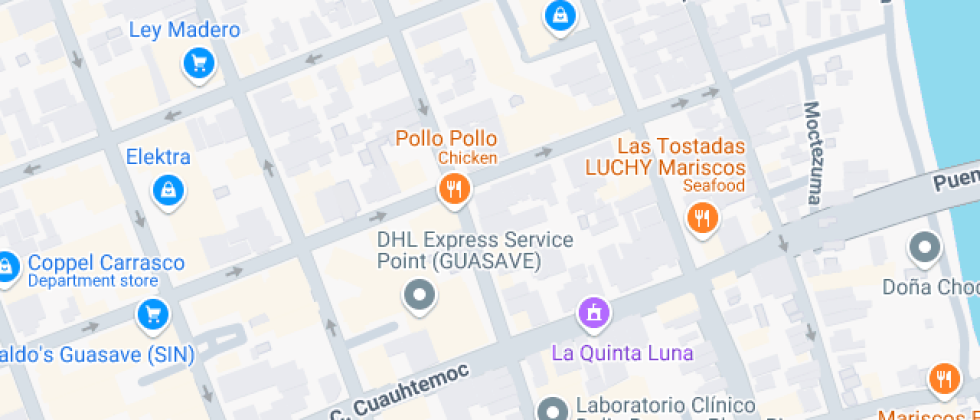Select the Waldo's Guasave store marker
The image size is (980, 420).
point(152,315)
